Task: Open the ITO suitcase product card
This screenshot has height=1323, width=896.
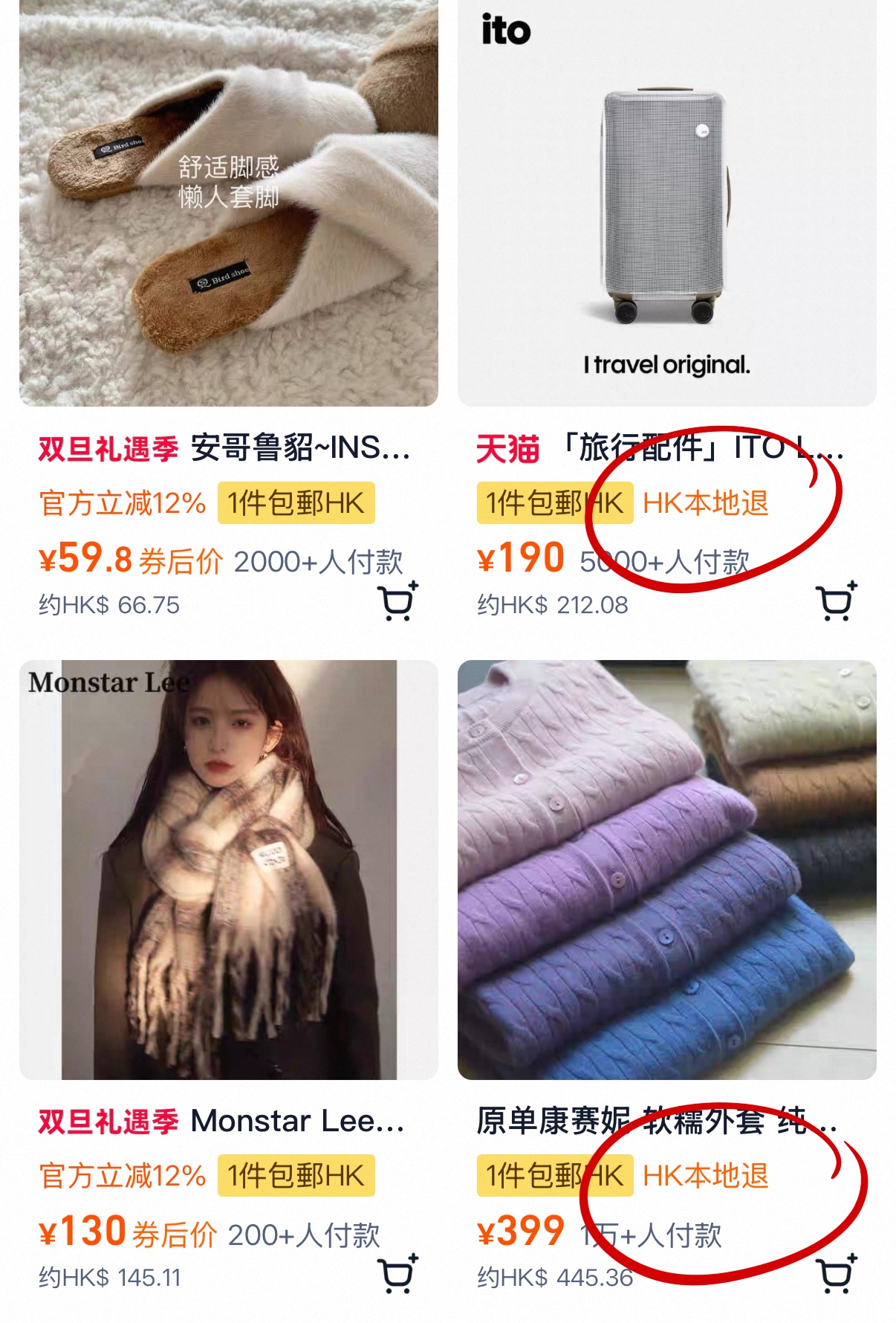Action: coord(666,204)
